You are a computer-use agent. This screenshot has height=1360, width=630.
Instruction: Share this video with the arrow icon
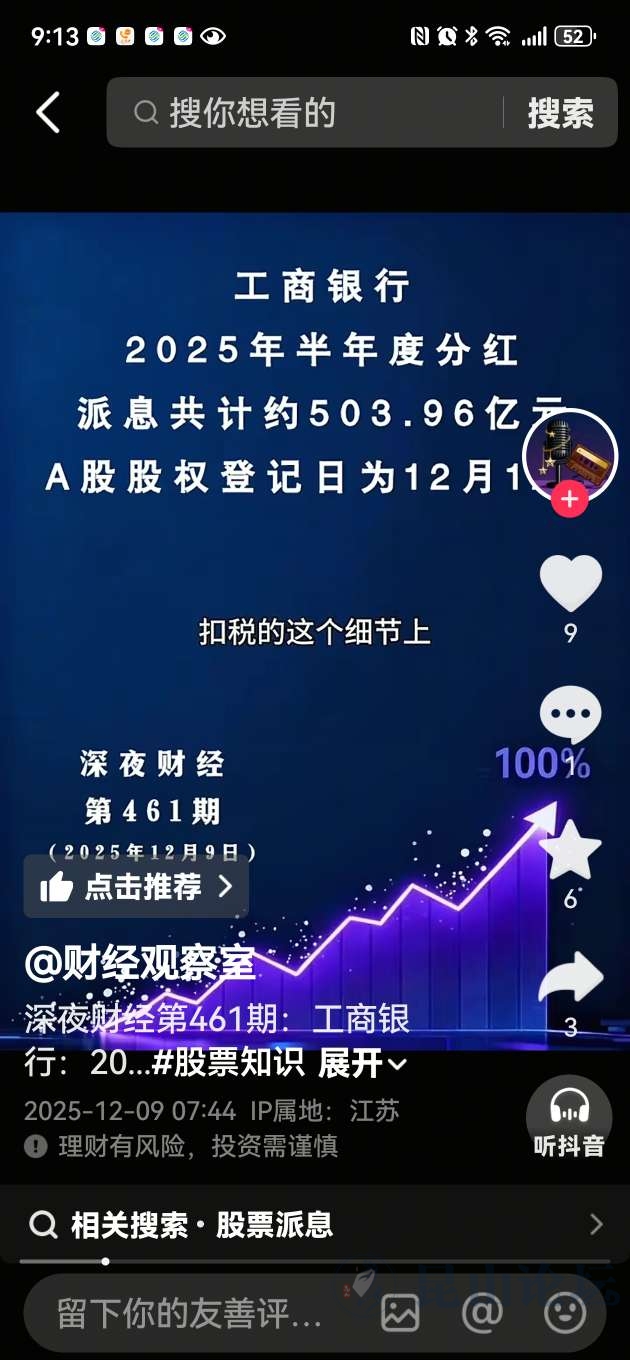point(570,980)
